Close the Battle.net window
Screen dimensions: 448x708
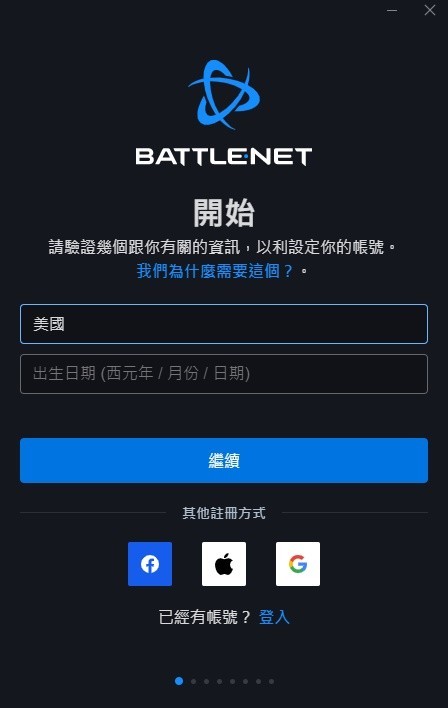click(429, 10)
